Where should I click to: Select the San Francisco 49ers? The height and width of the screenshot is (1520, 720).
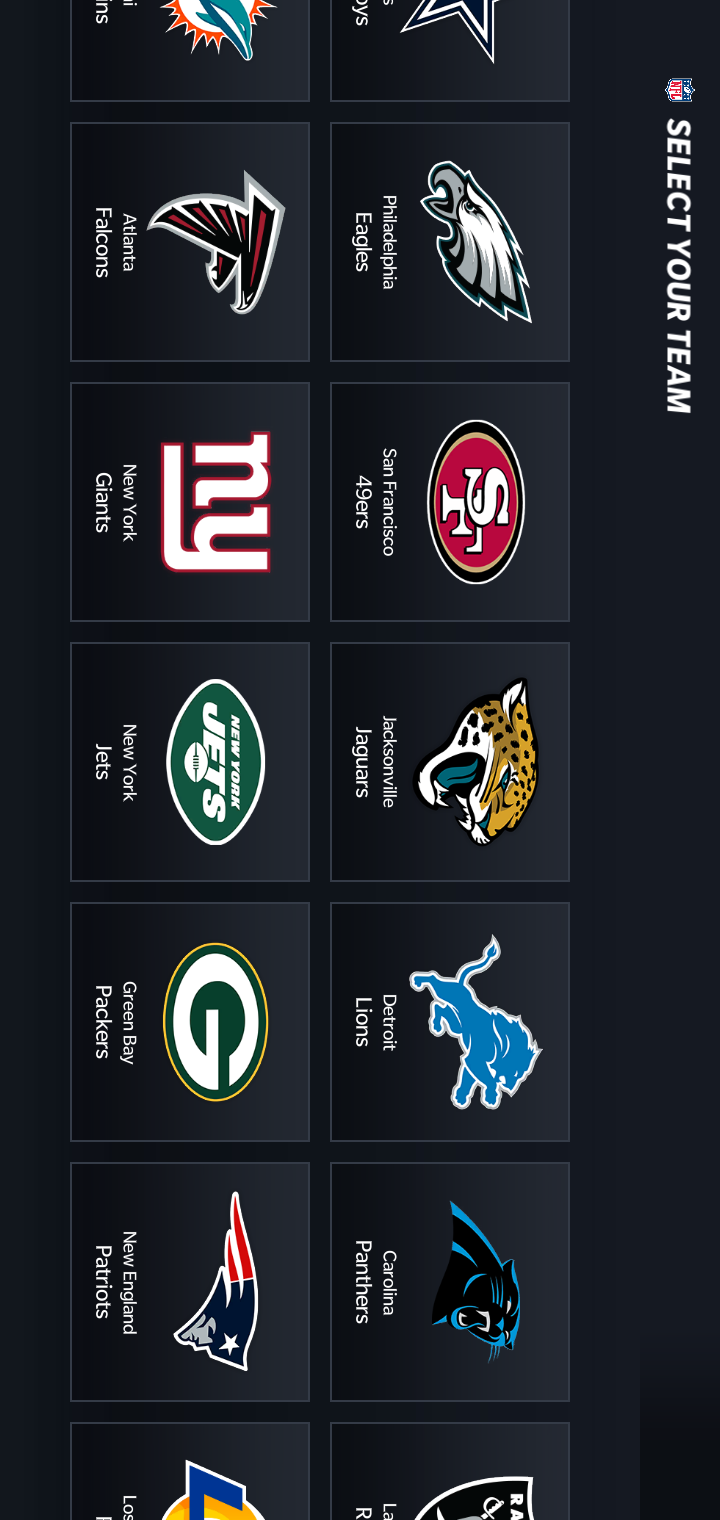coord(450,502)
